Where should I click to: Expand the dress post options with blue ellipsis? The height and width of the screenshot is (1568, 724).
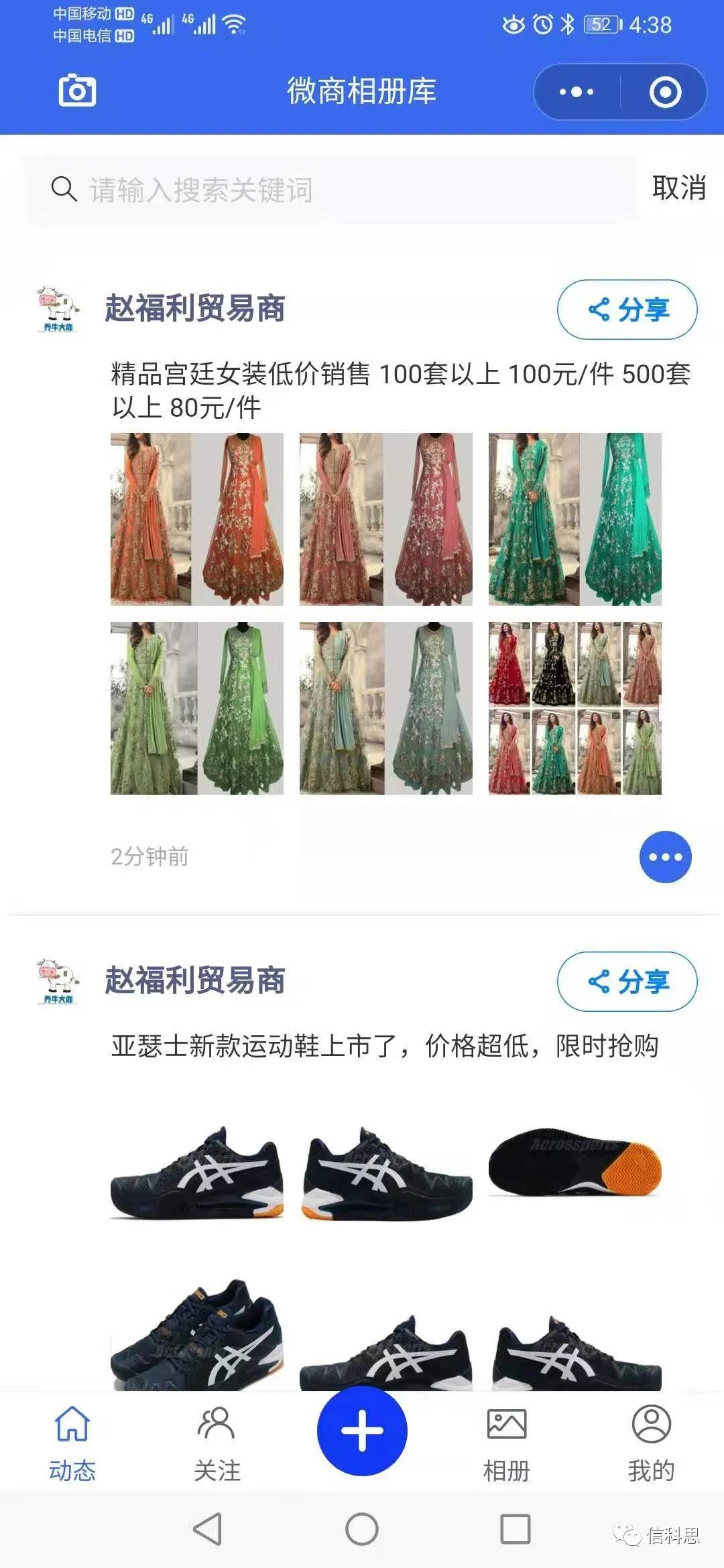coord(664,856)
